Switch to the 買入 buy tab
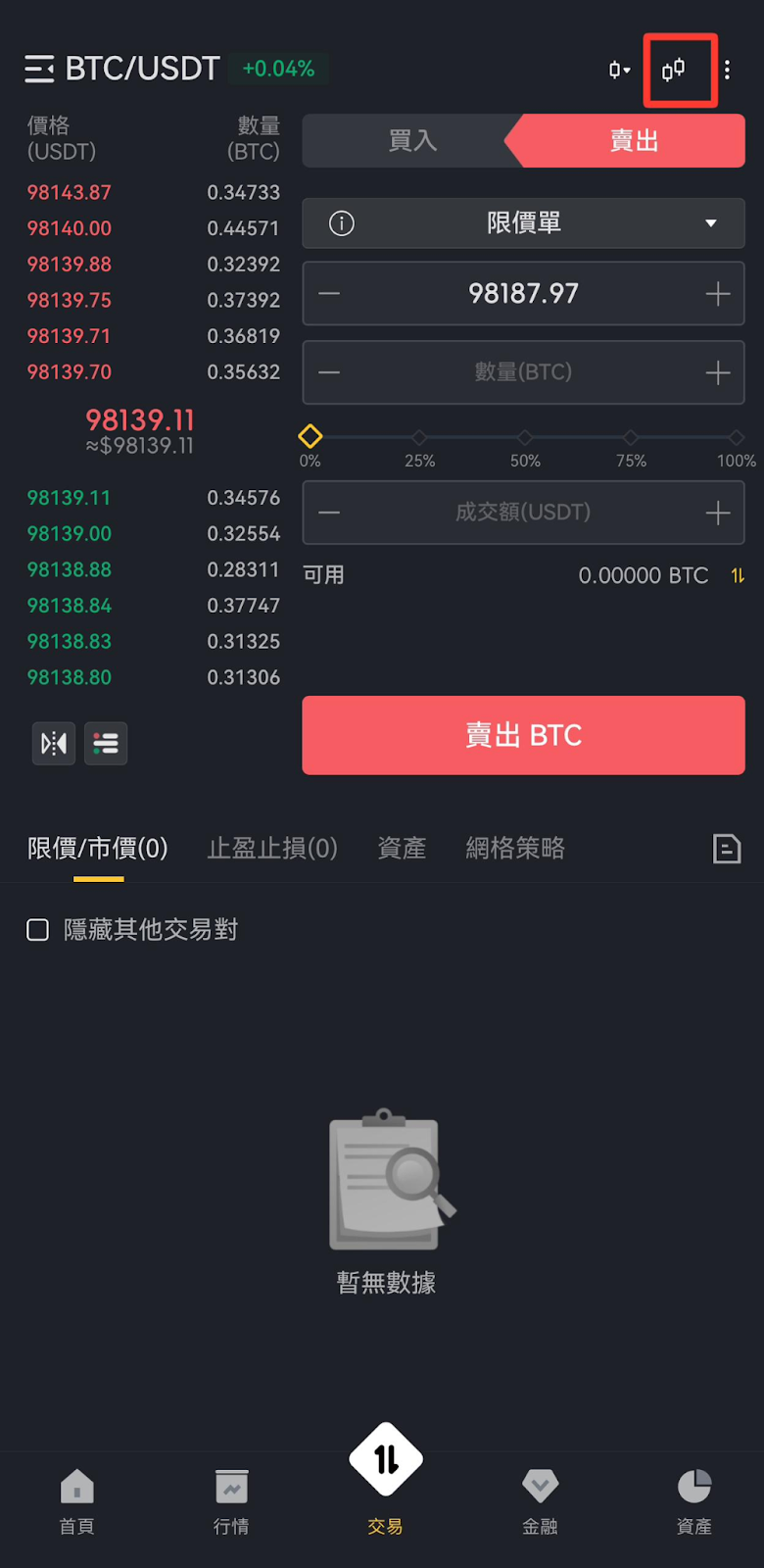This screenshot has height=1568, width=764. [x=412, y=140]
